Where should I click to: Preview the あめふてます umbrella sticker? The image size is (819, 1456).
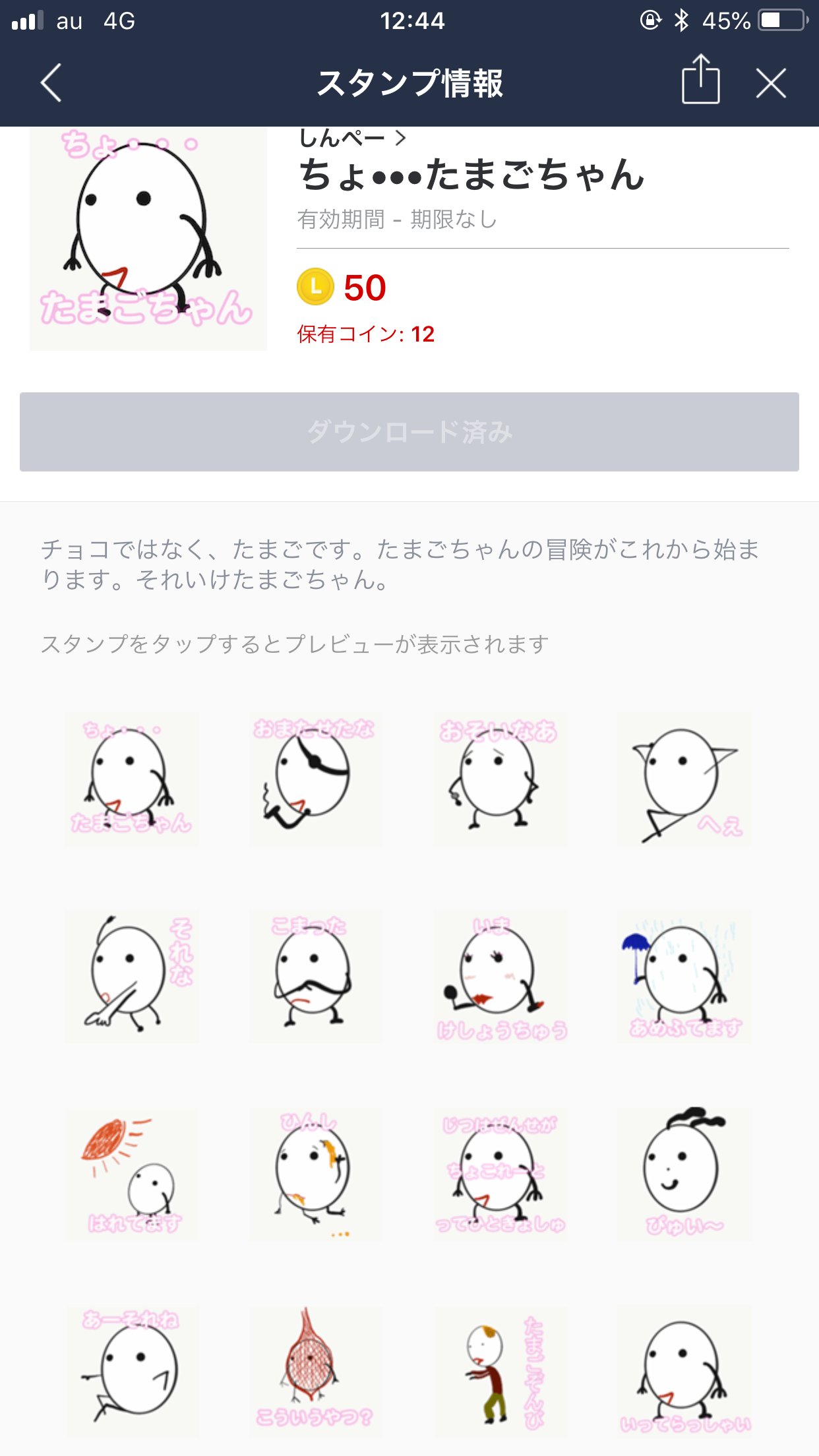pos(684,977)
